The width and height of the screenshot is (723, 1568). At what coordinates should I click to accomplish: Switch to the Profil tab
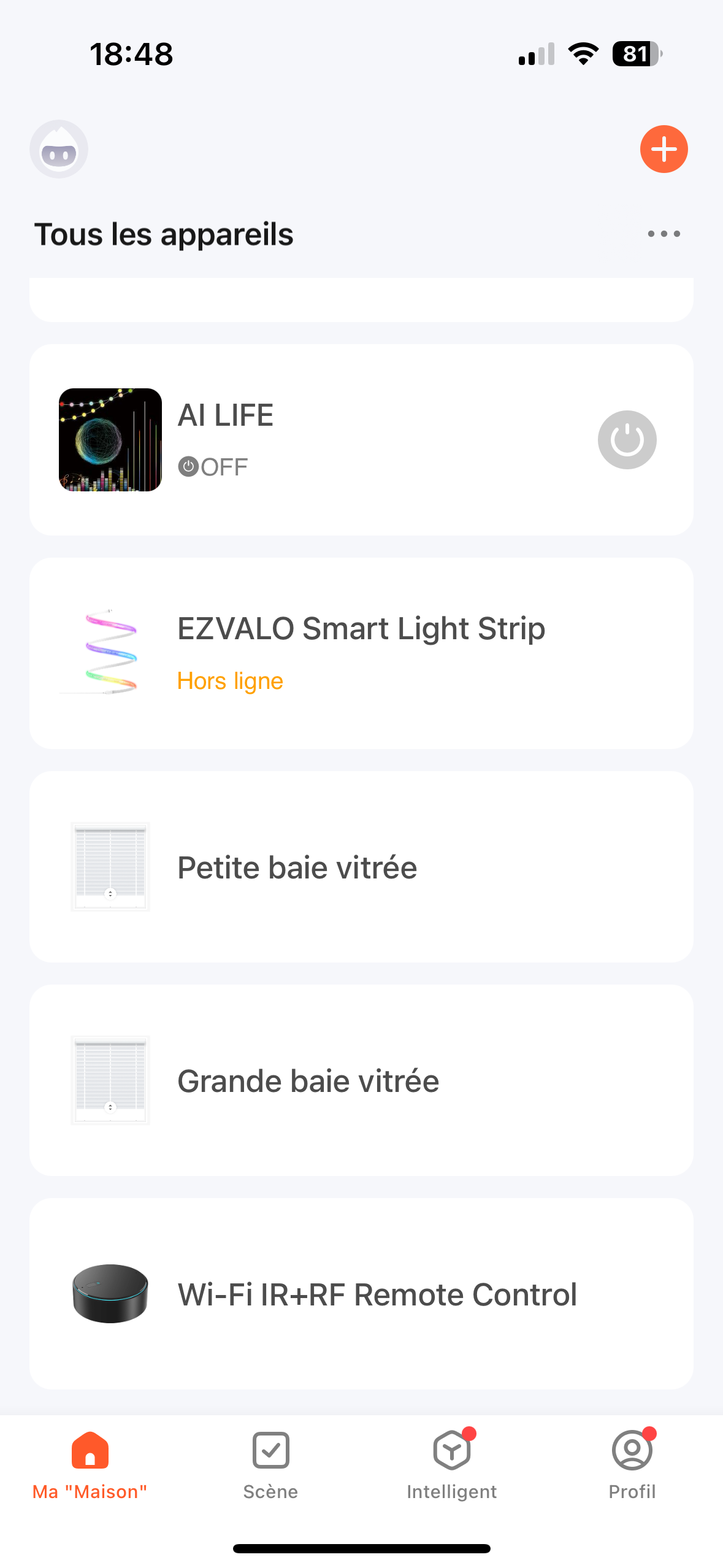(x=632, y=1466)
